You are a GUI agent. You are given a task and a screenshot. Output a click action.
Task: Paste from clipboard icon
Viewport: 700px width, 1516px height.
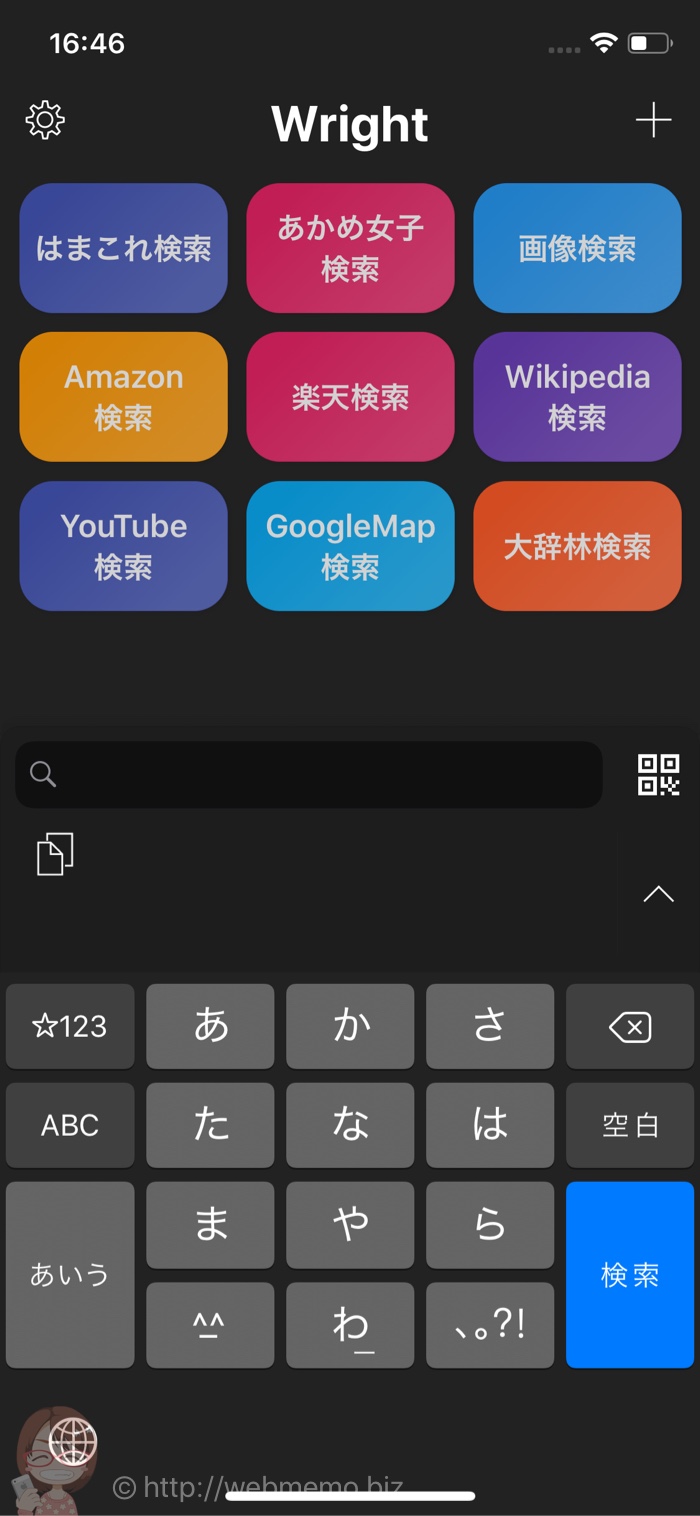(x=55, y=855)
